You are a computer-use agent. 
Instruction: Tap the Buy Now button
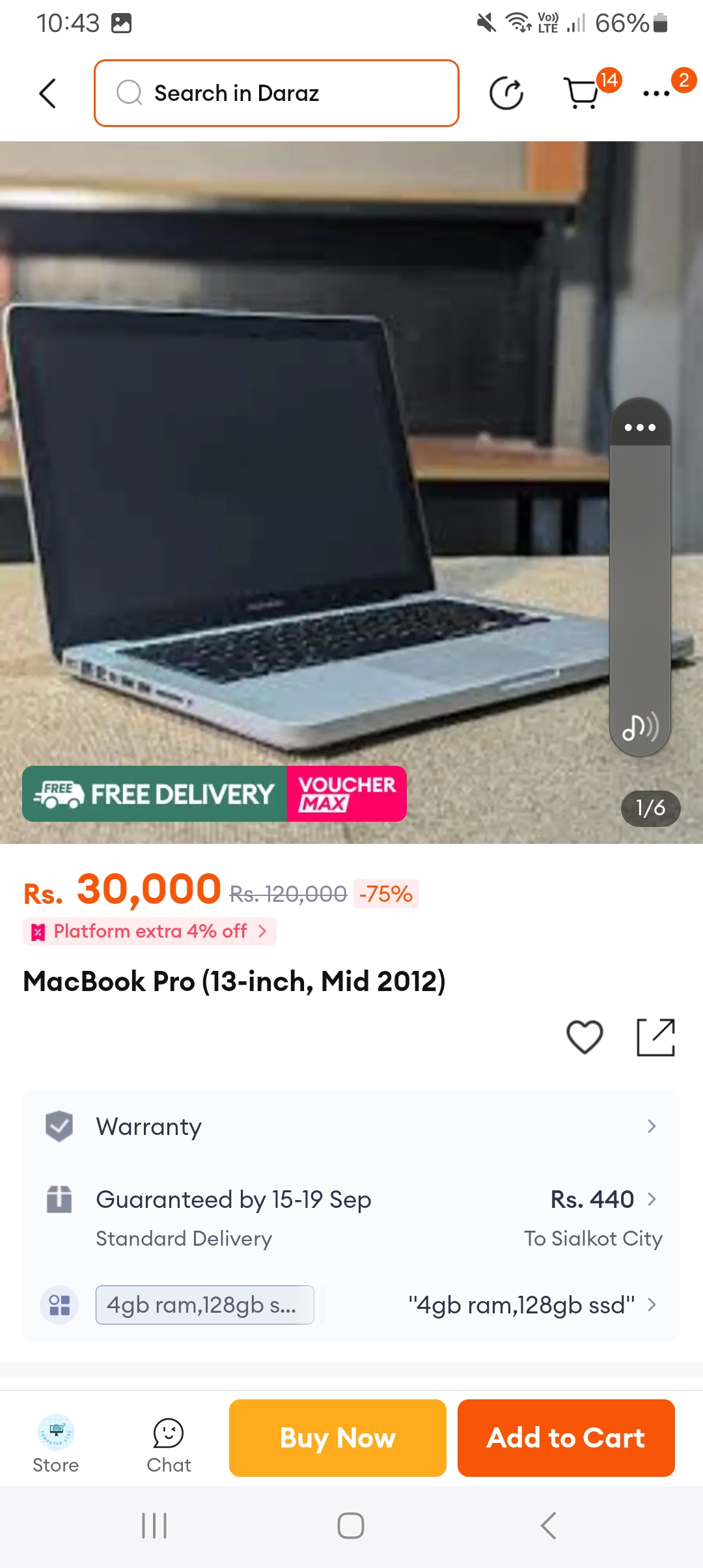click(337, 1438)
